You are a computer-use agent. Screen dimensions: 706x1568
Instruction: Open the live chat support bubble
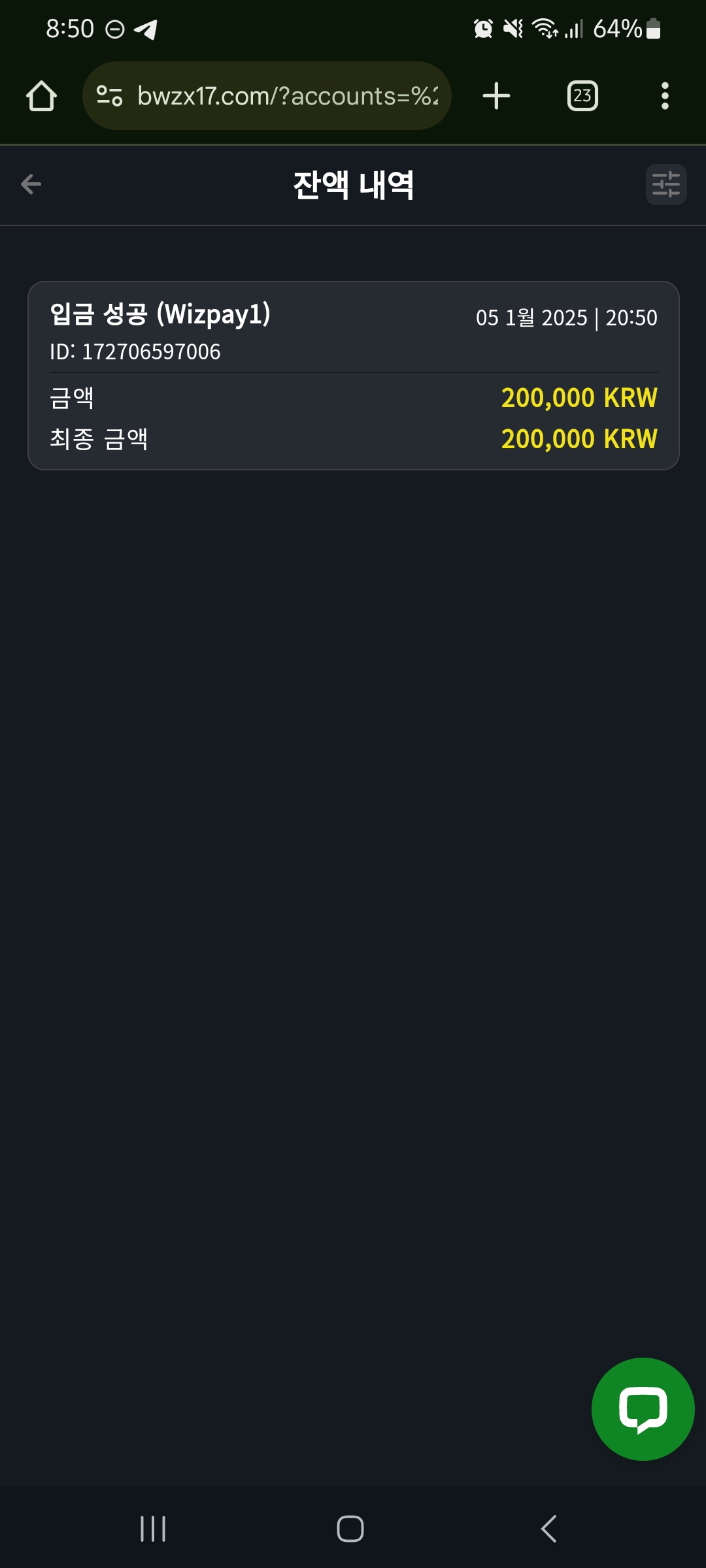tap(643, 1409)
